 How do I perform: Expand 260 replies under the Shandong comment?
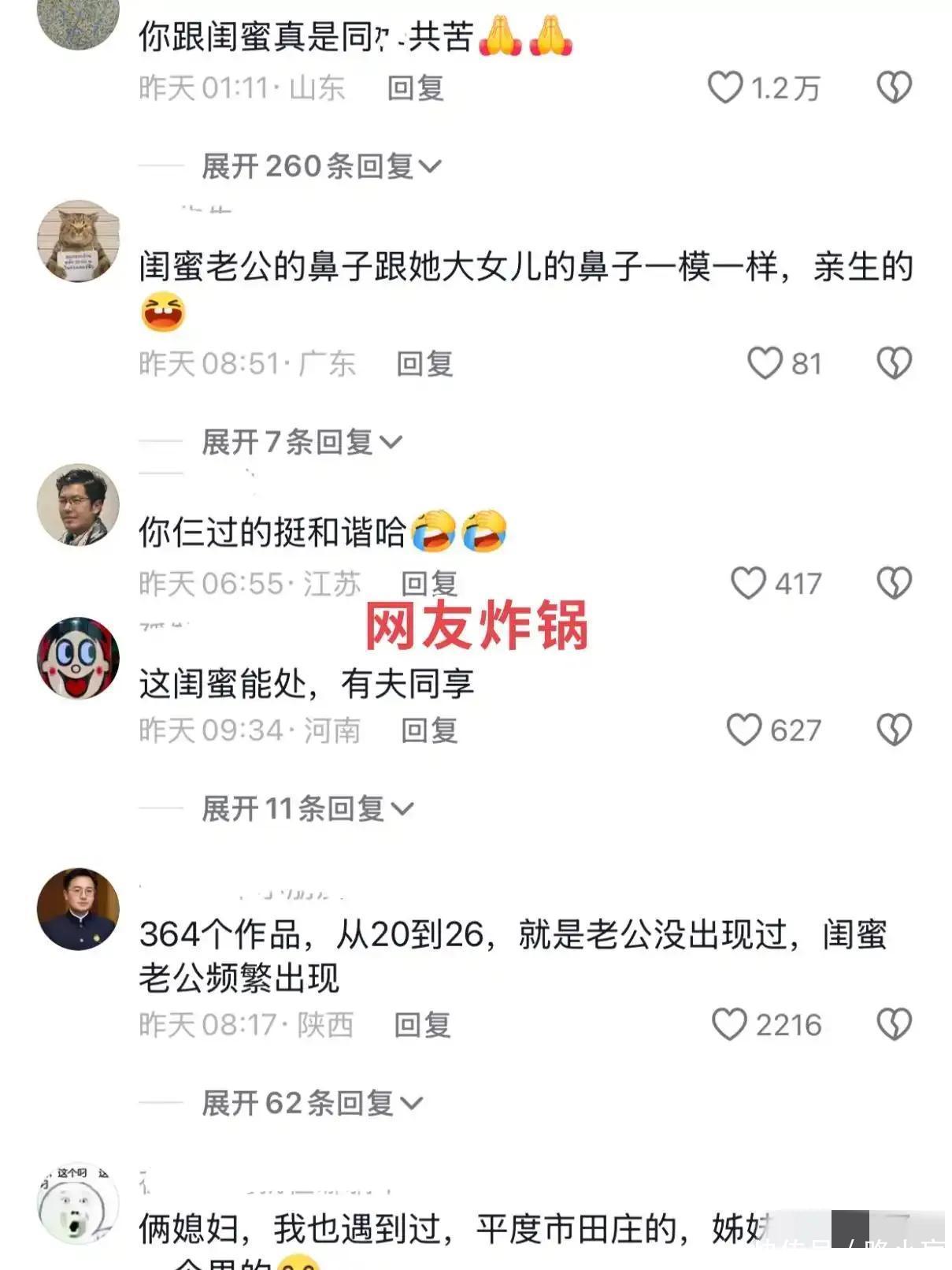(320, 166)
